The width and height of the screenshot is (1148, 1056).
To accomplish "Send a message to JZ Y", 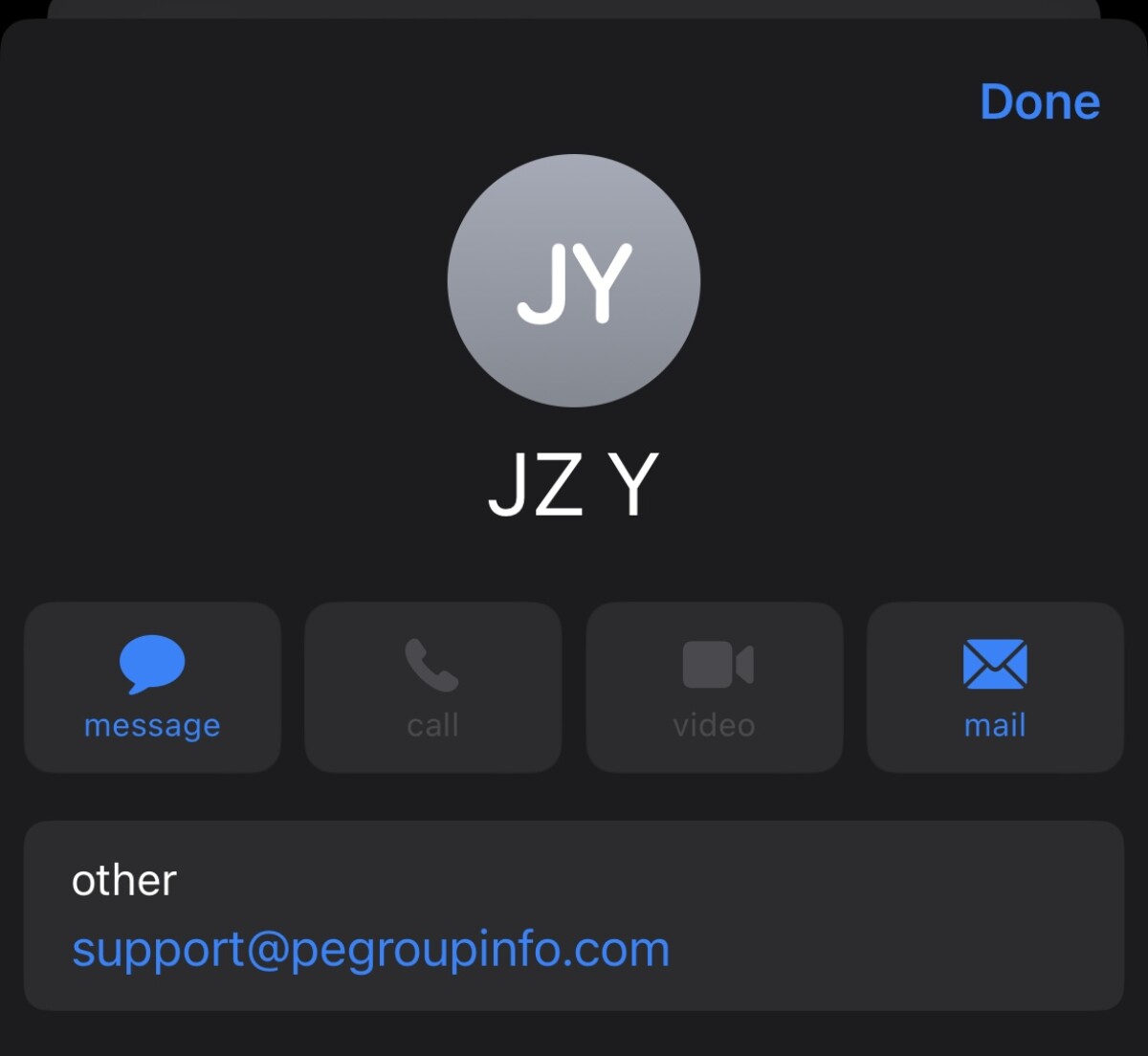I will [x=152, y=687].
